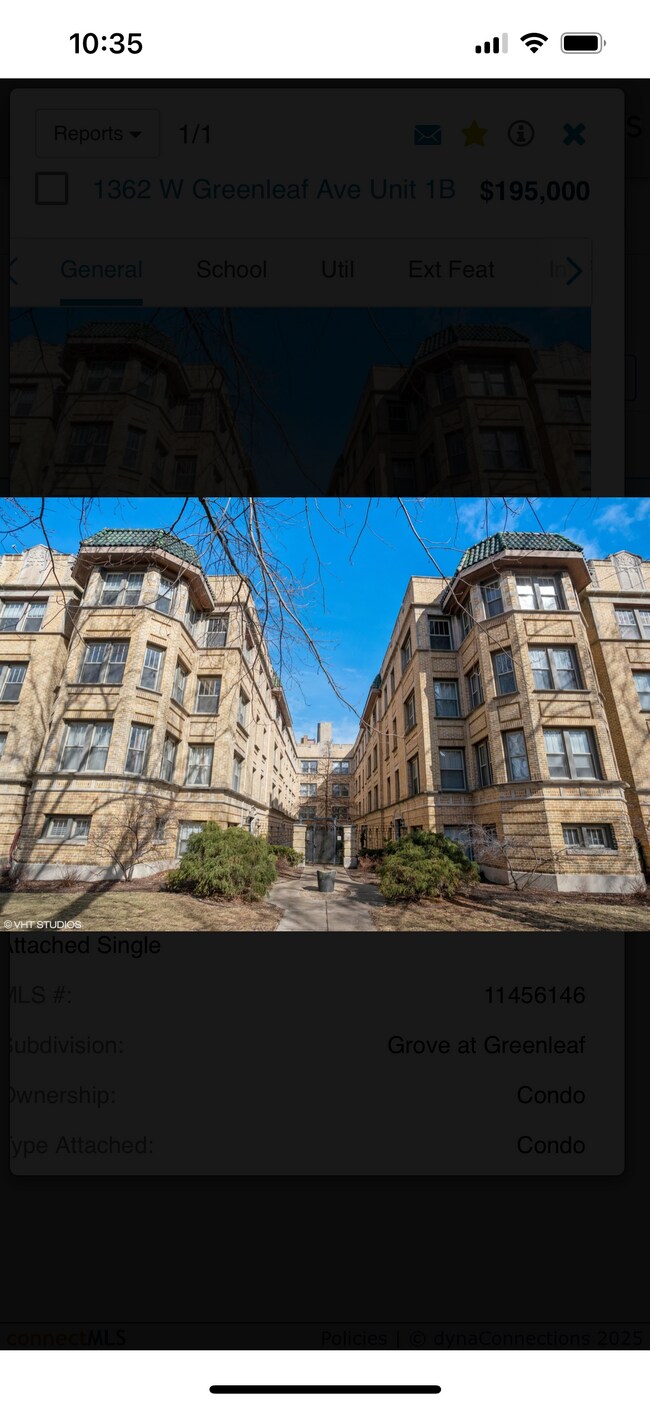This screenshot has height=1407, width=650.
Task: Switch to the Util tab
Action: pos(337,269)
